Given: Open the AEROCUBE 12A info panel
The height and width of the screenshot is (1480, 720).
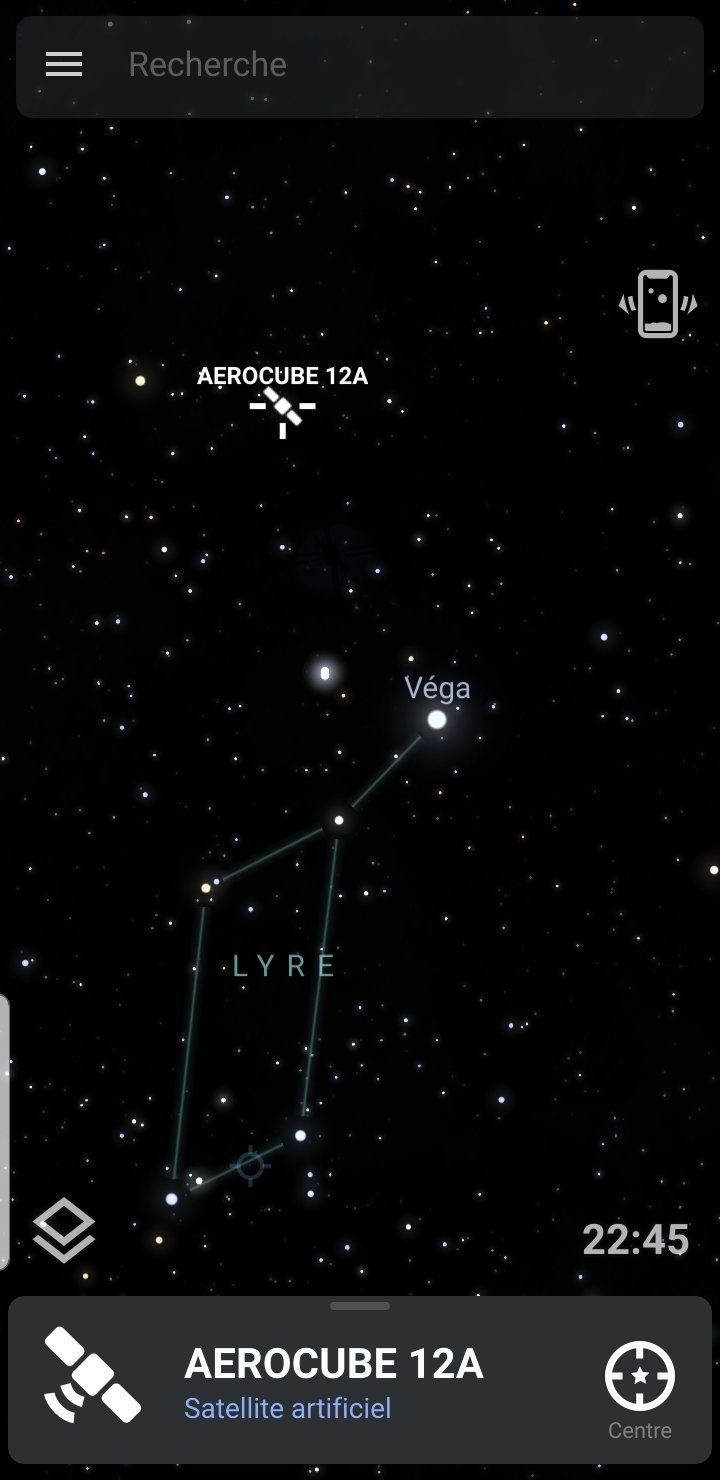Looking at the screenshot, I should [x=333, y=1382].
